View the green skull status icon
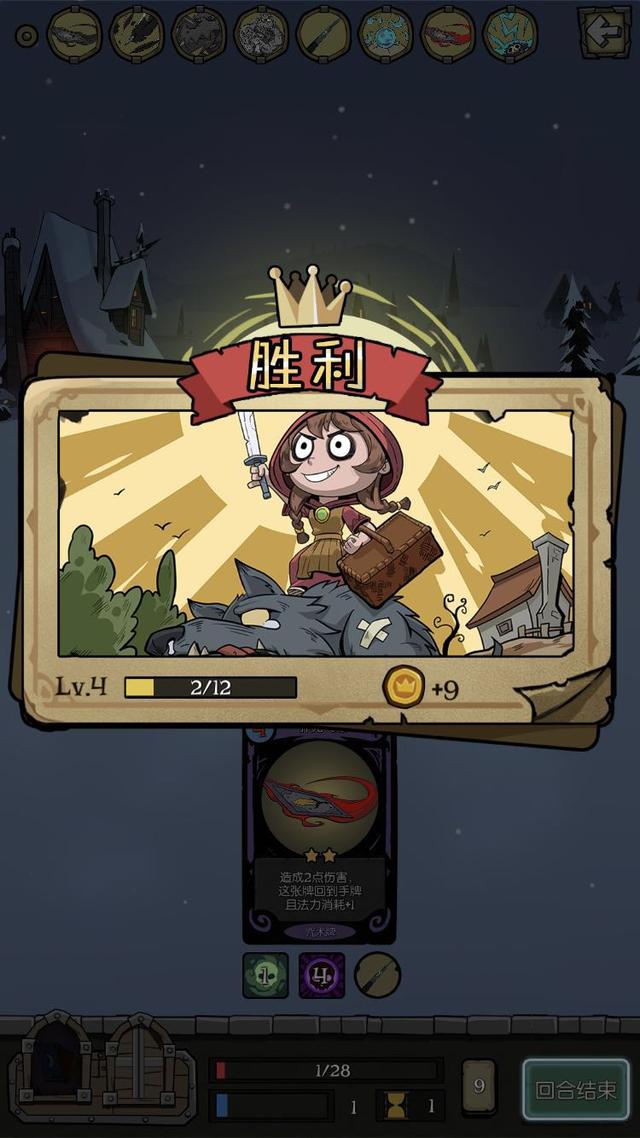 266,975
